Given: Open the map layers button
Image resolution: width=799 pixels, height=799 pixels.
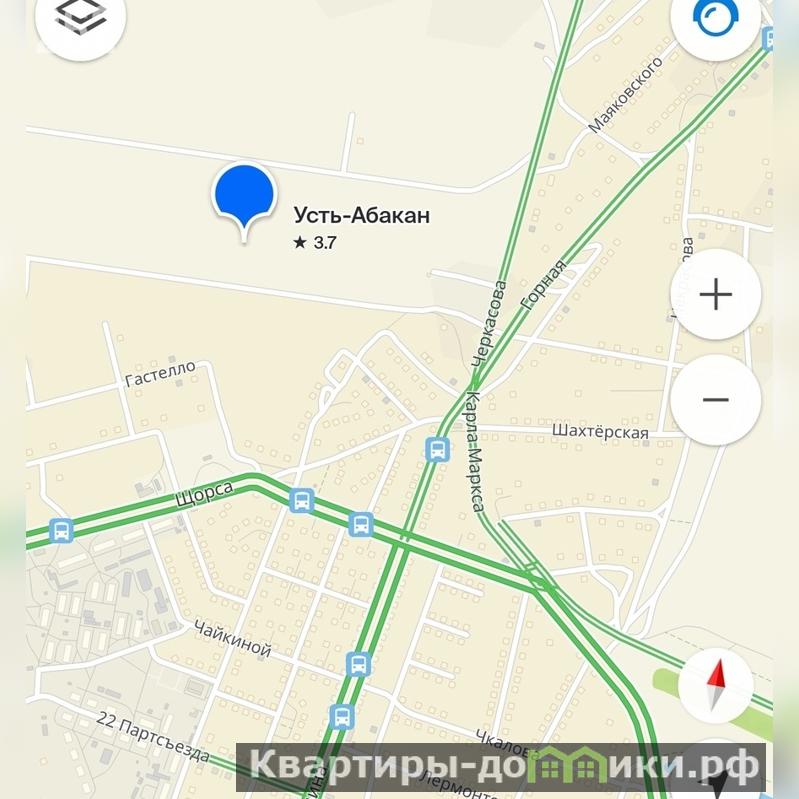Looking at the screenshot, I should [x=80, y=18].
